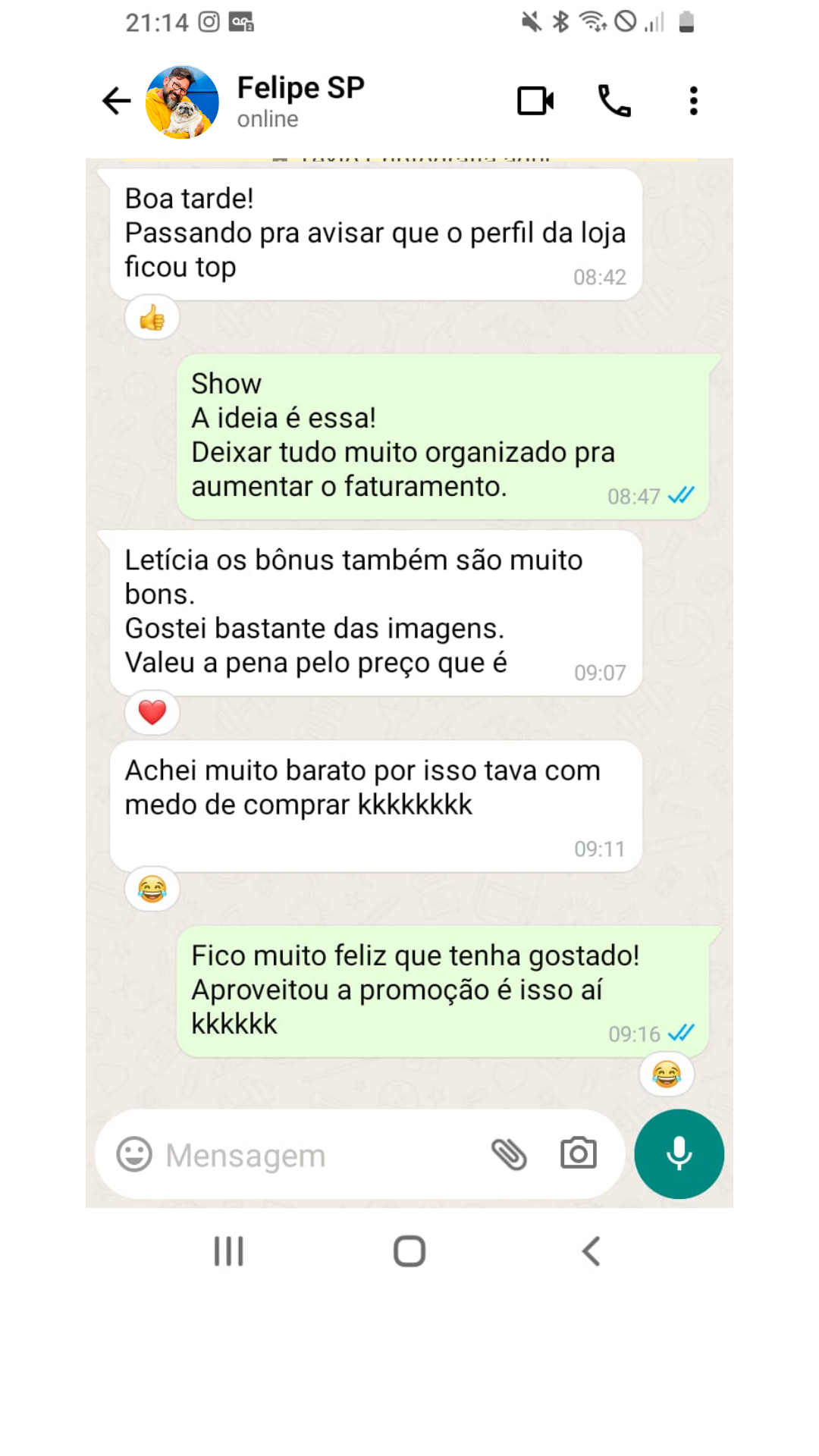
Task: Go to home screen via navigation bar
Action: (409, 1251)
